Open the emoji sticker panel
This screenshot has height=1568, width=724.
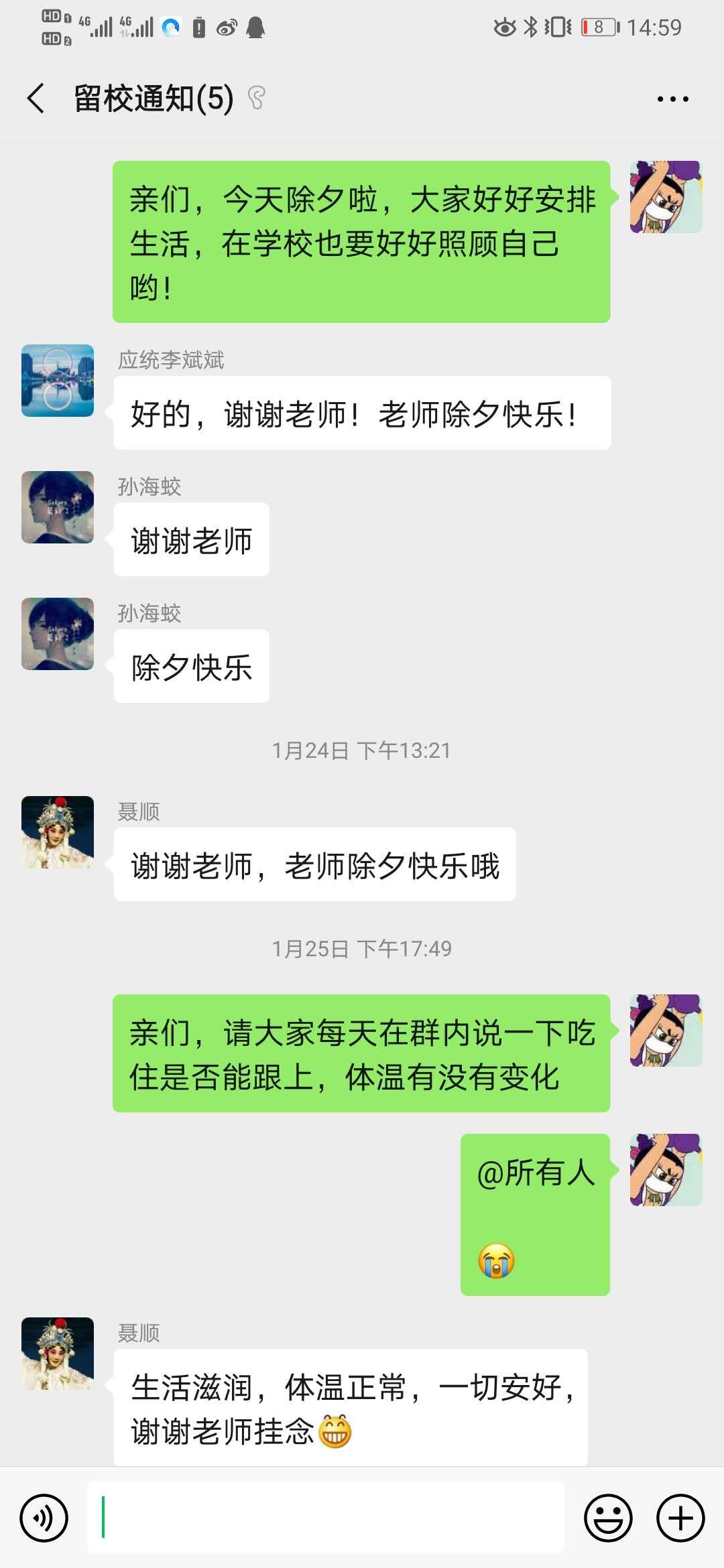click(608, 1518)
